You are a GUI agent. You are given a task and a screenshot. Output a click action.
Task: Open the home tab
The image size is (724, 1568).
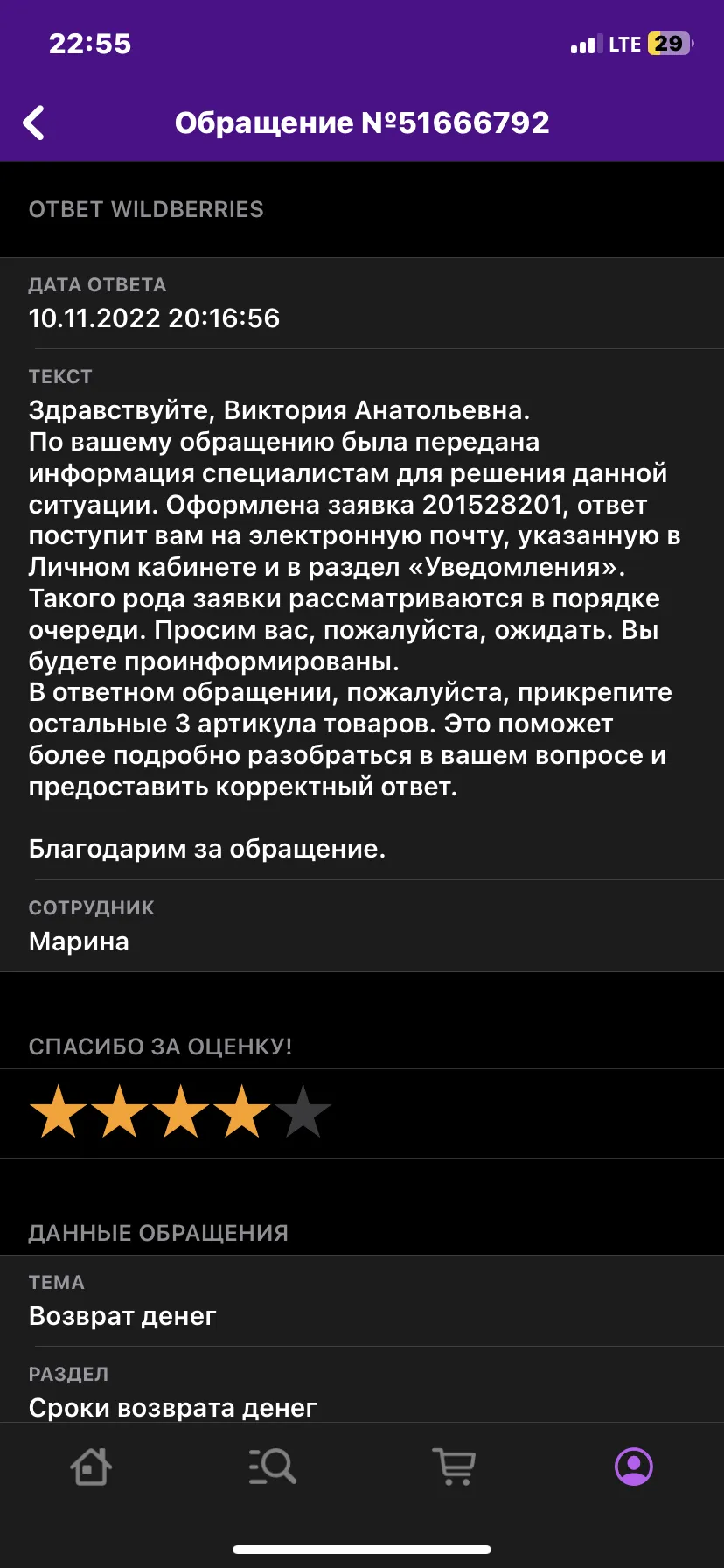coord(91,1466)
